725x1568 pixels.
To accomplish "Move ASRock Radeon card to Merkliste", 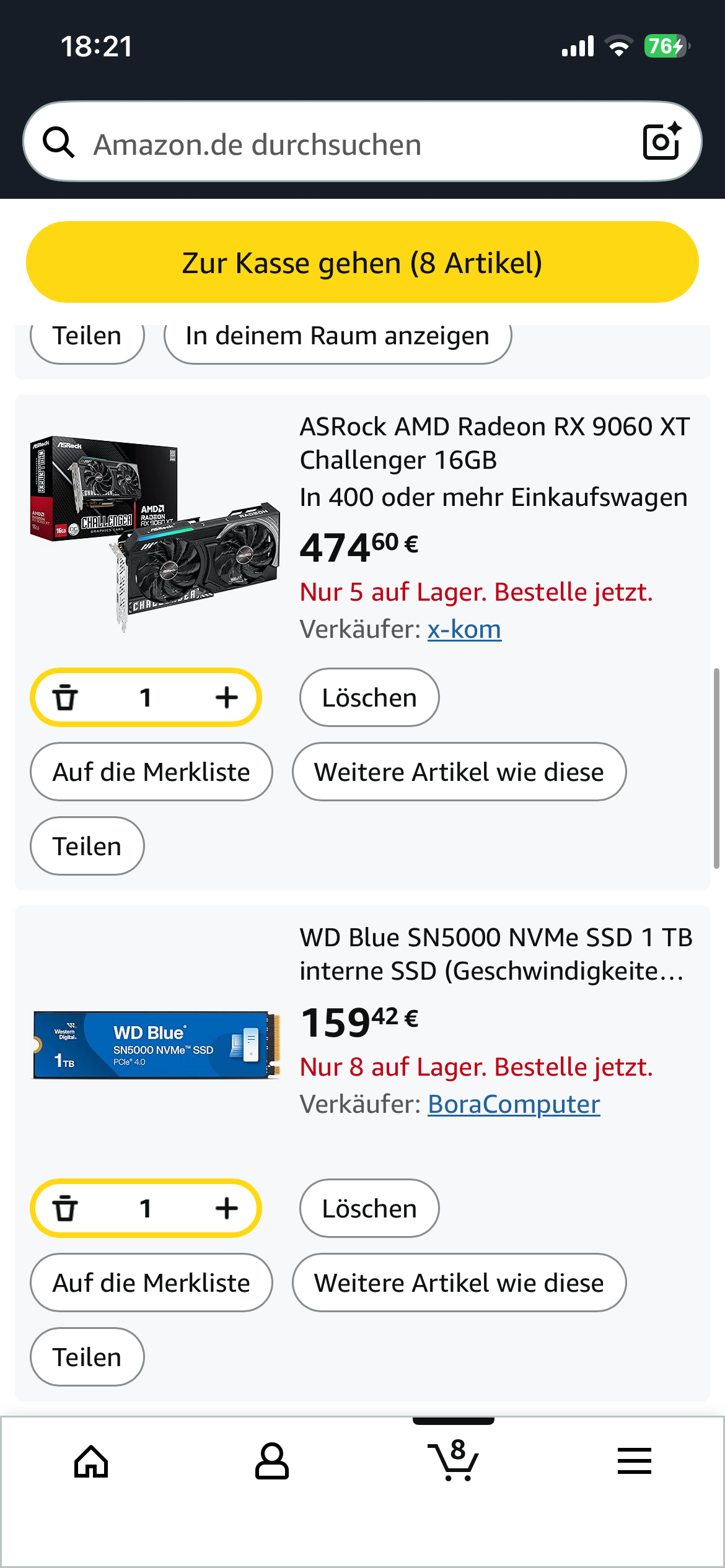I will coord(151,772).
